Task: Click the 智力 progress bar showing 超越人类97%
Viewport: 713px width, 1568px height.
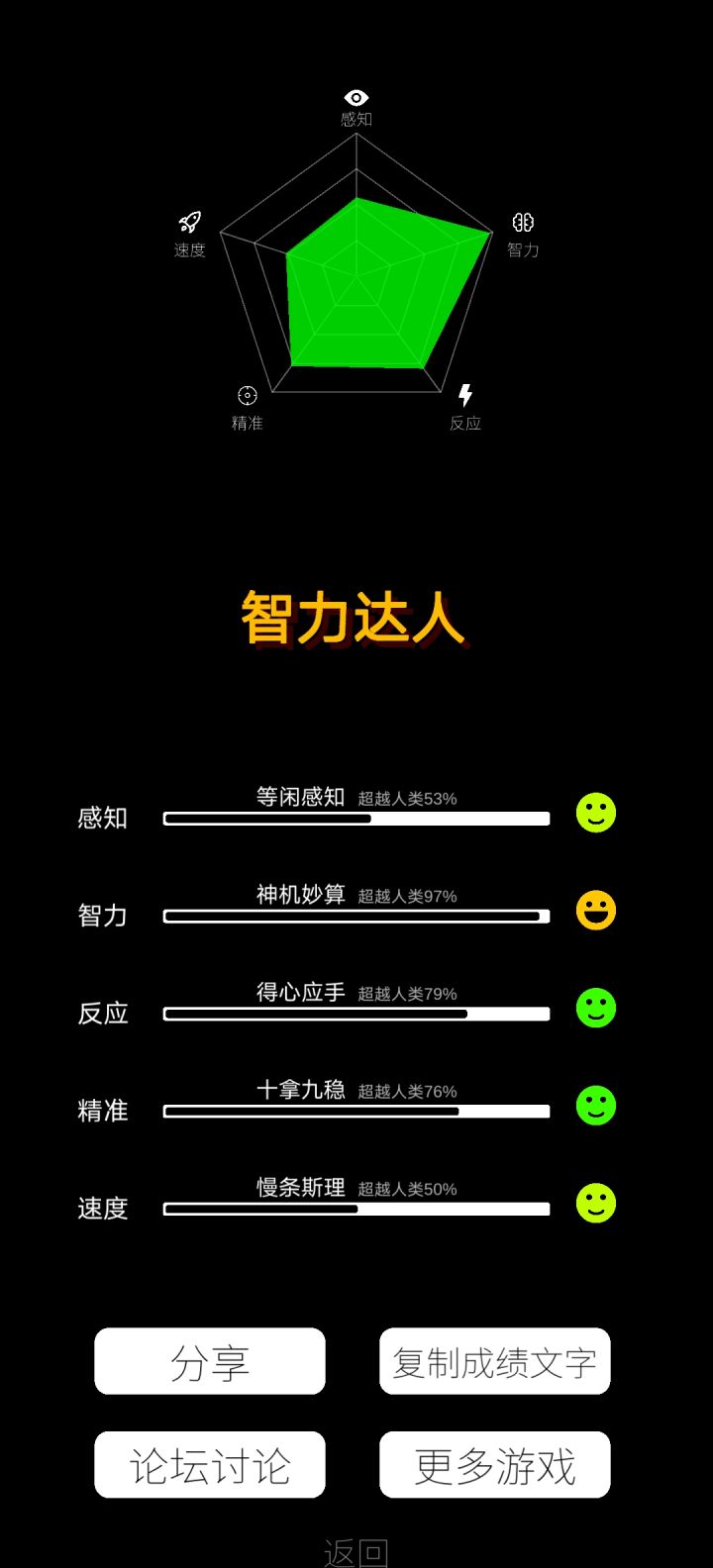Action: (356, 916)
